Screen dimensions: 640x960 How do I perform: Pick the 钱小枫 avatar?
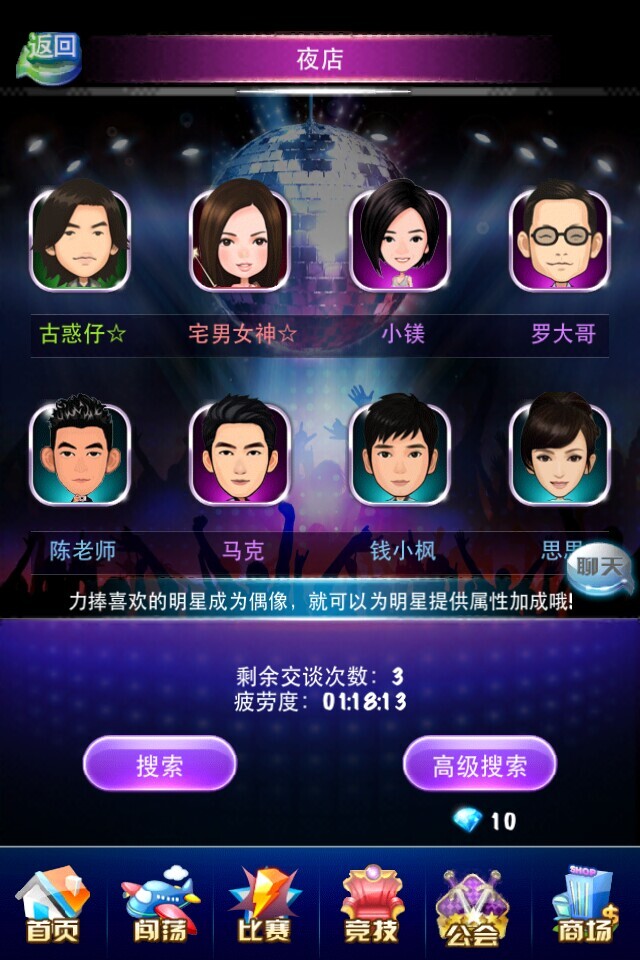tap(400, 454)
